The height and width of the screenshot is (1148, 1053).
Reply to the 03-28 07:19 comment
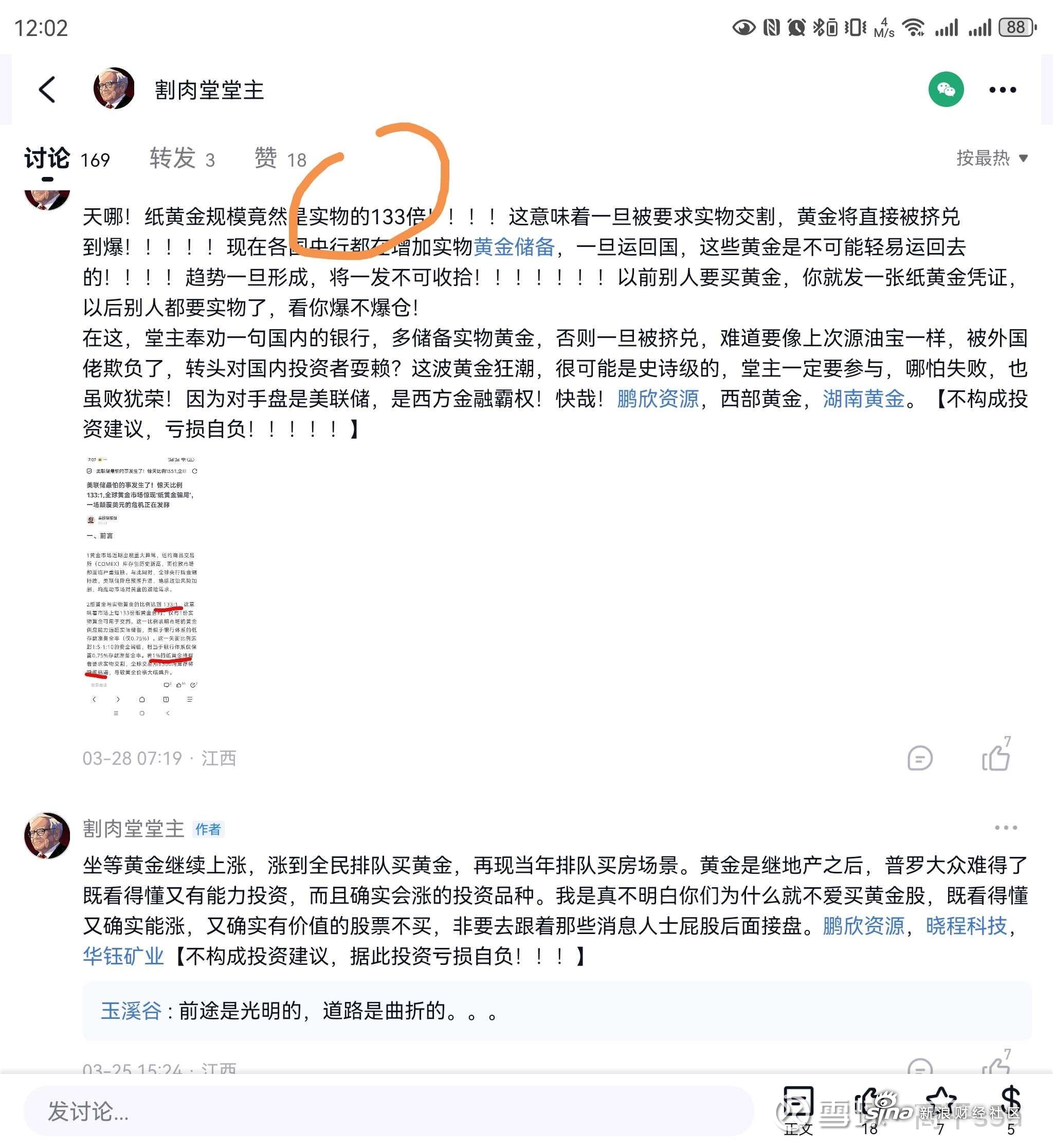[919, 758]
